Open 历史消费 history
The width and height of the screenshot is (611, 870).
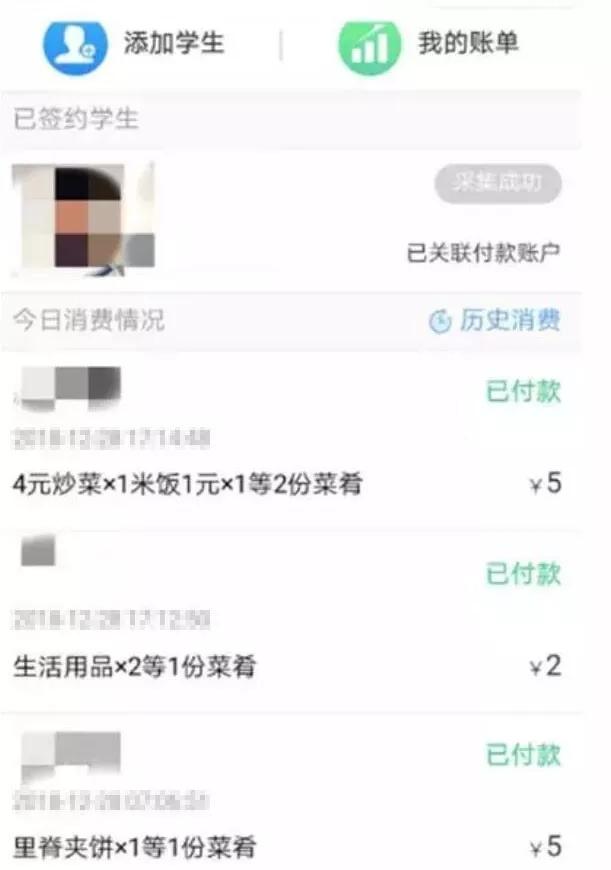click(495, 320)
